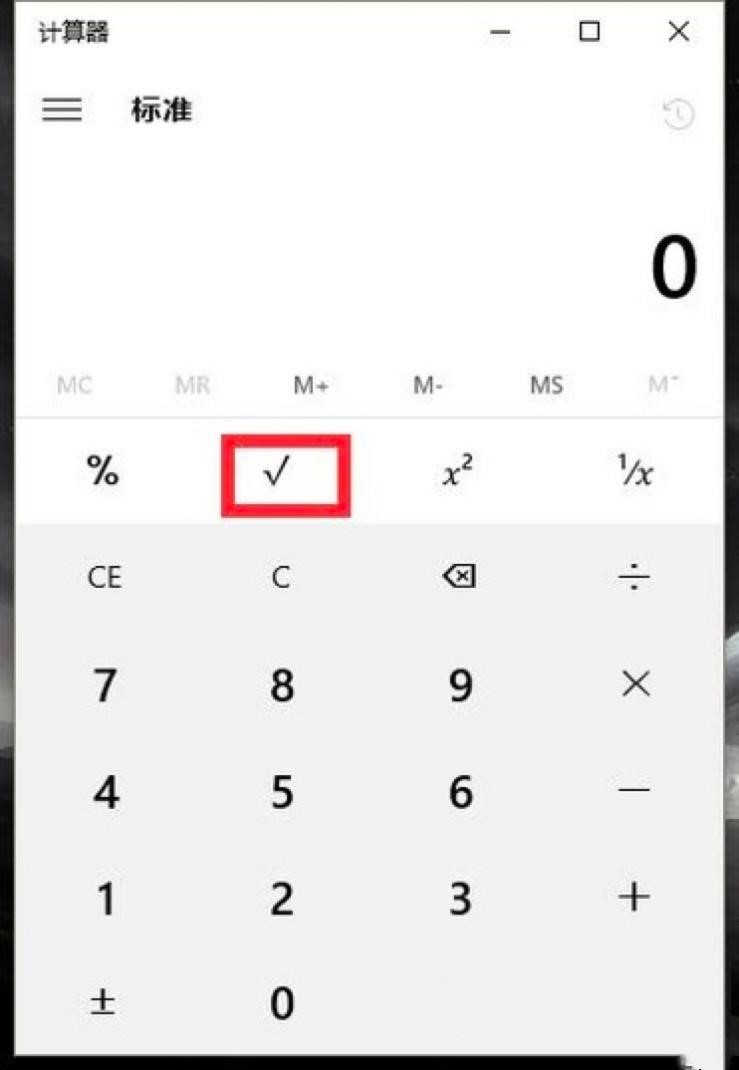The width and height of the screenshot is (739, 1070).
Task: Tap the plus operator
Action: [x=634, y=897]
